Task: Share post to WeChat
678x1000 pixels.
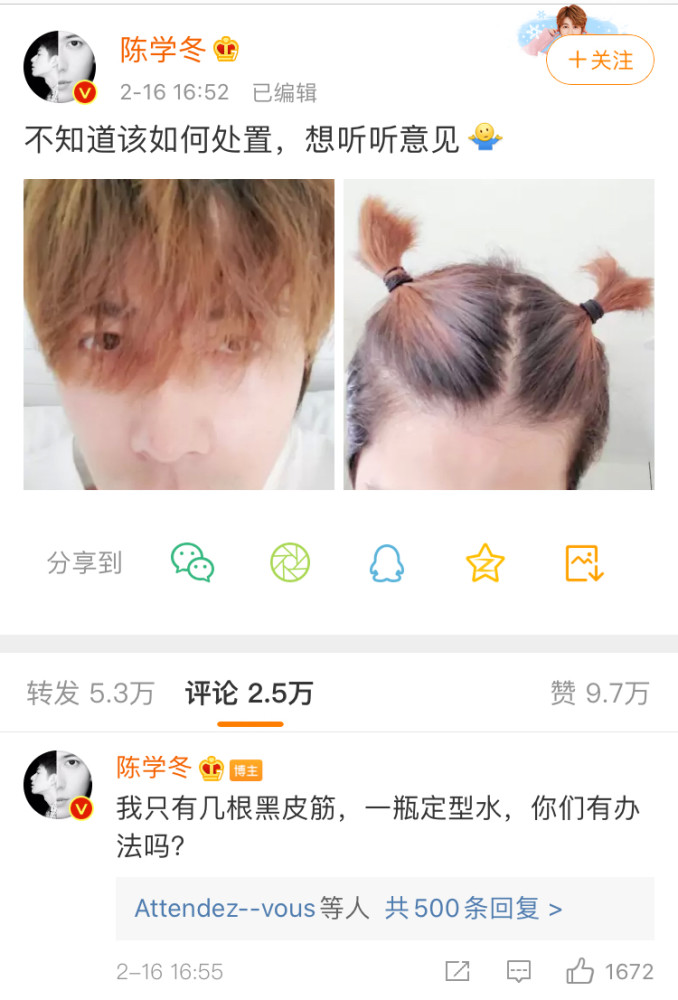Action: (x=192, y=563)
